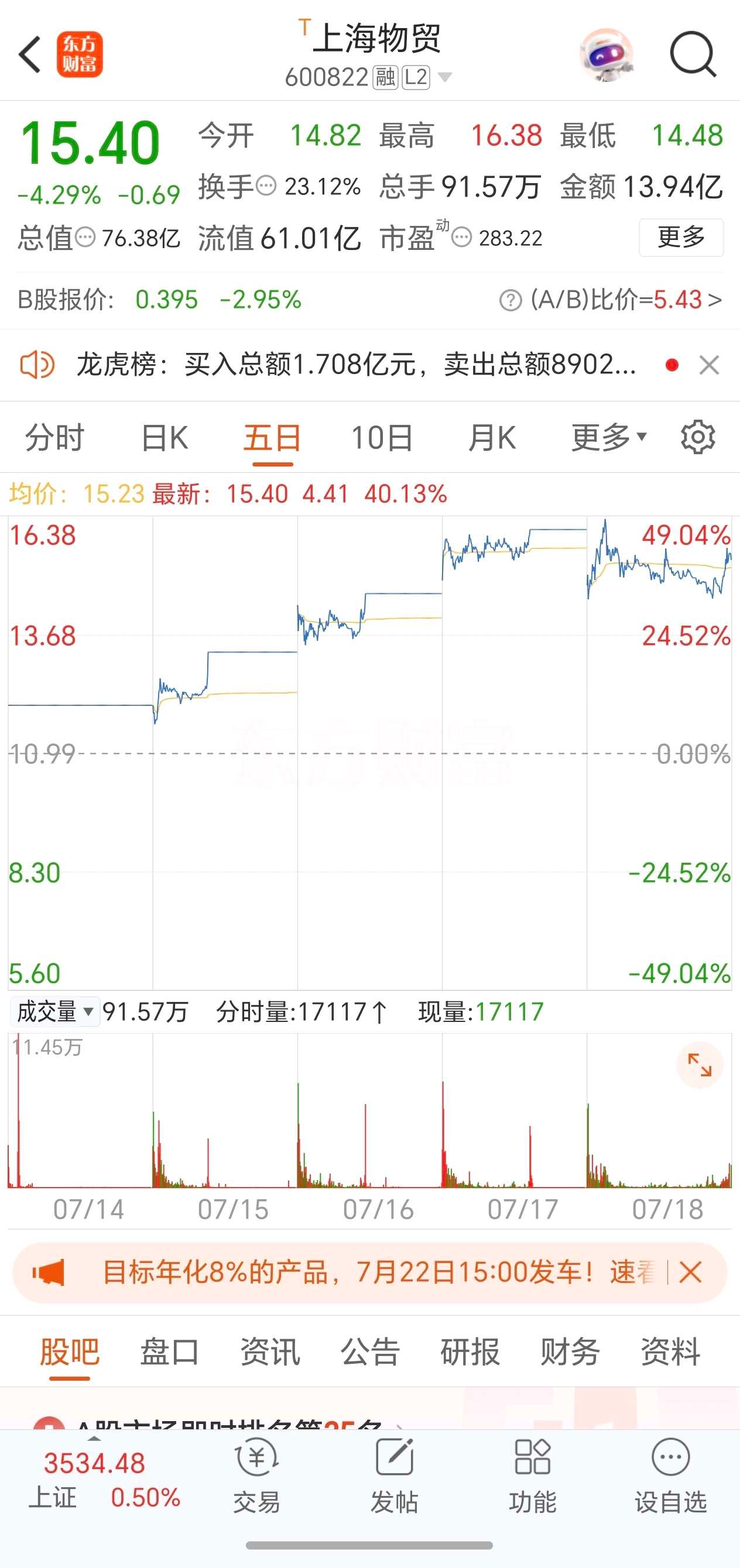Open the search magnifier icon
740x1568 pixels.
(693, 55)
